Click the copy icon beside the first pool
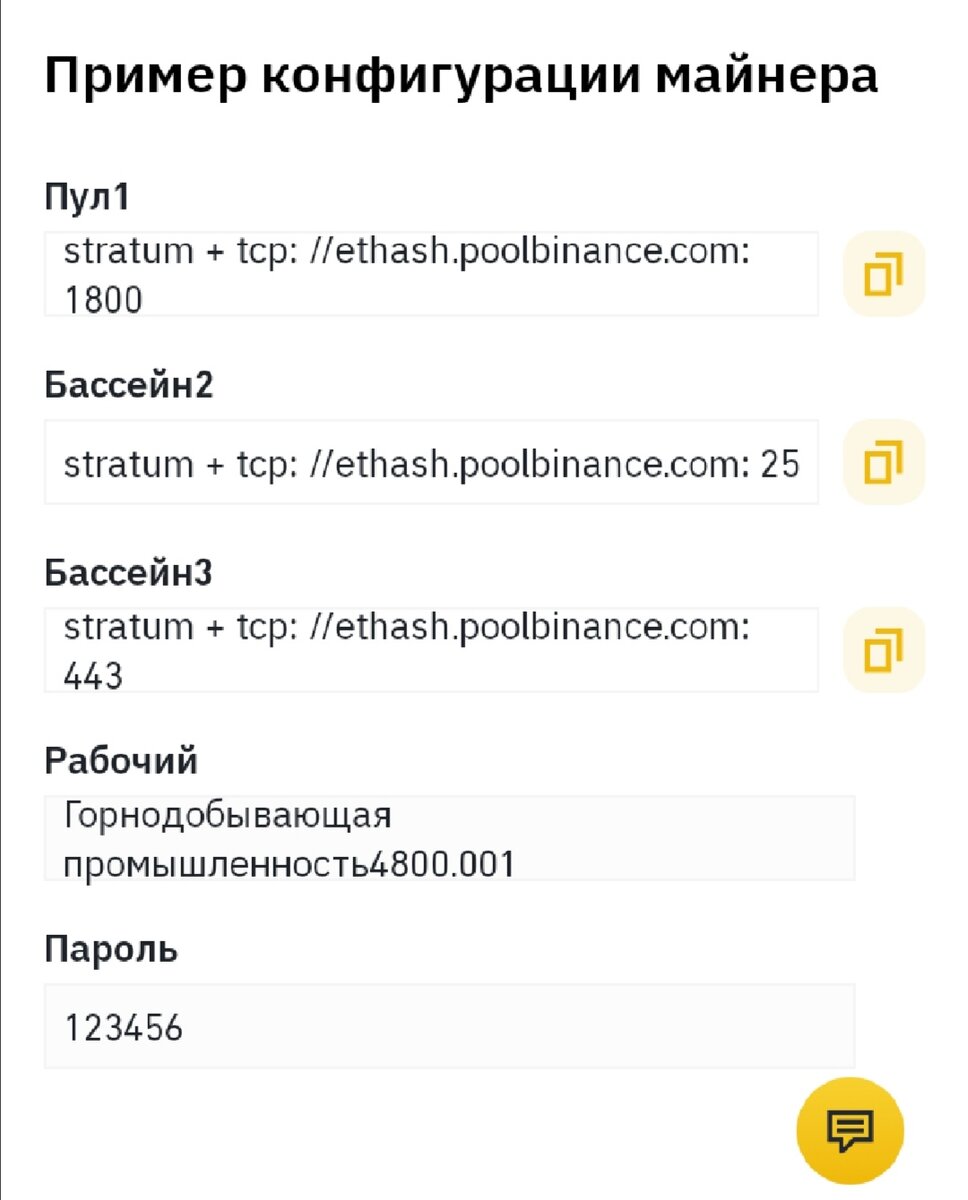The height and width of the screenshot is (1200, 968). tap(884, 273)
